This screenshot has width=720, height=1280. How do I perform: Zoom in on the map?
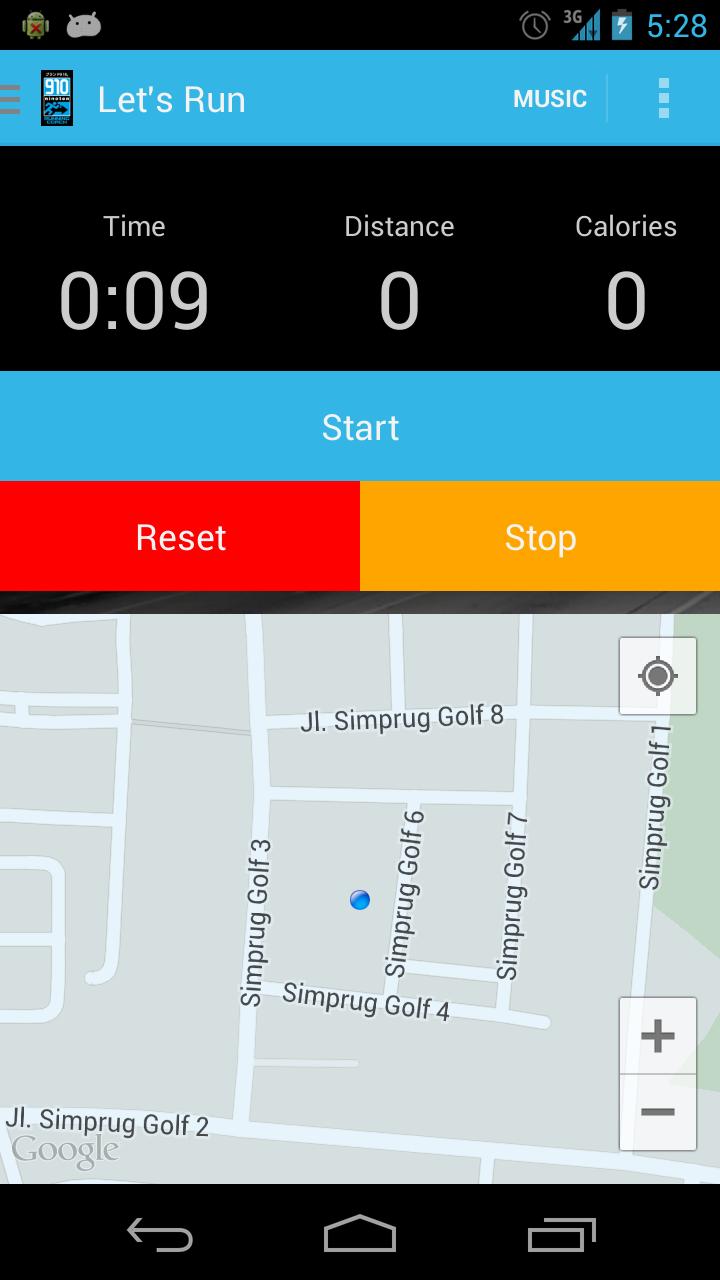coord(657,1036)
